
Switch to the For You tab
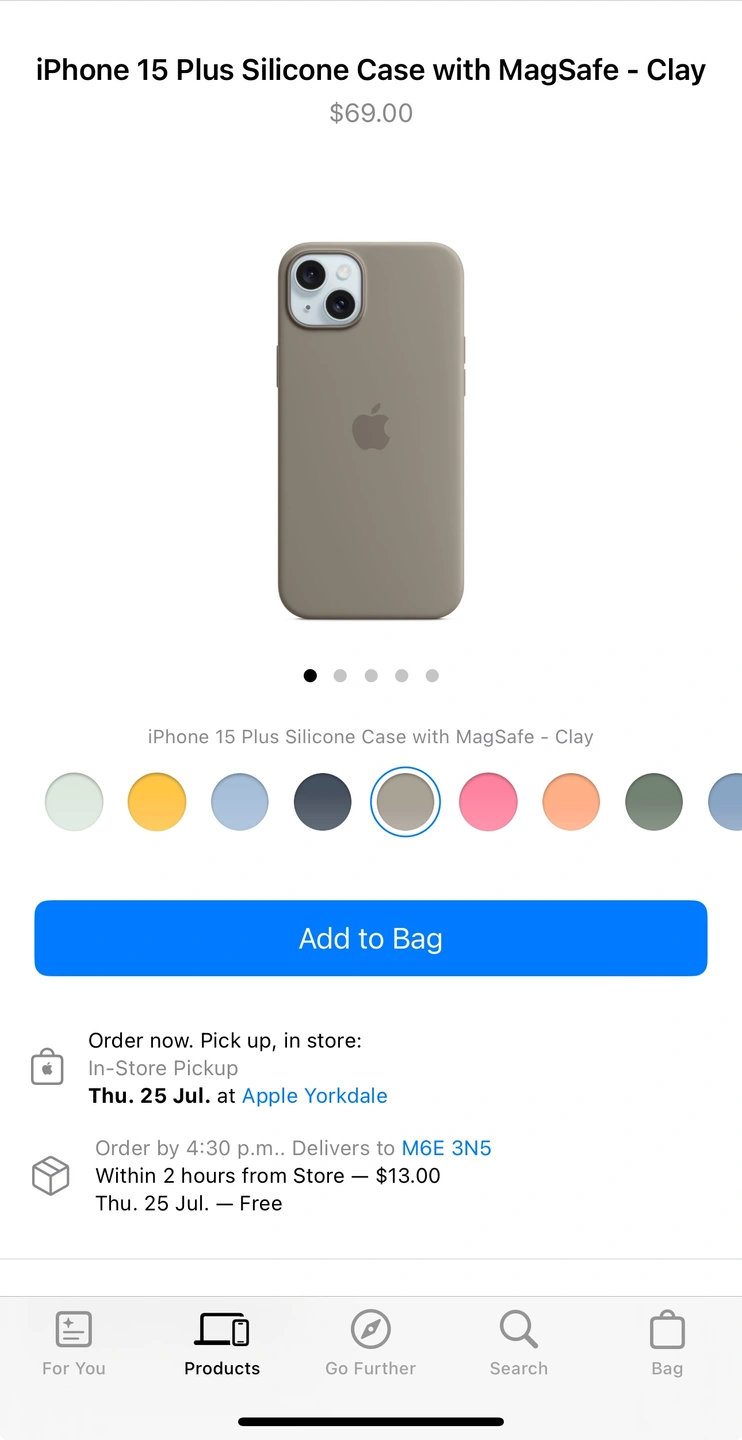74,1344
